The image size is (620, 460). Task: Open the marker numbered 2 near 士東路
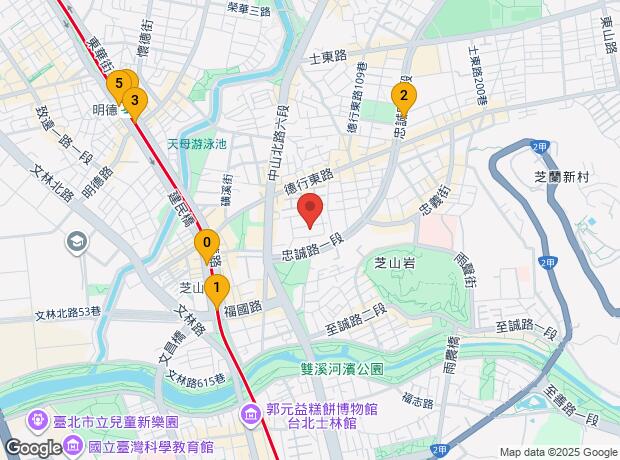click(403, 97)
